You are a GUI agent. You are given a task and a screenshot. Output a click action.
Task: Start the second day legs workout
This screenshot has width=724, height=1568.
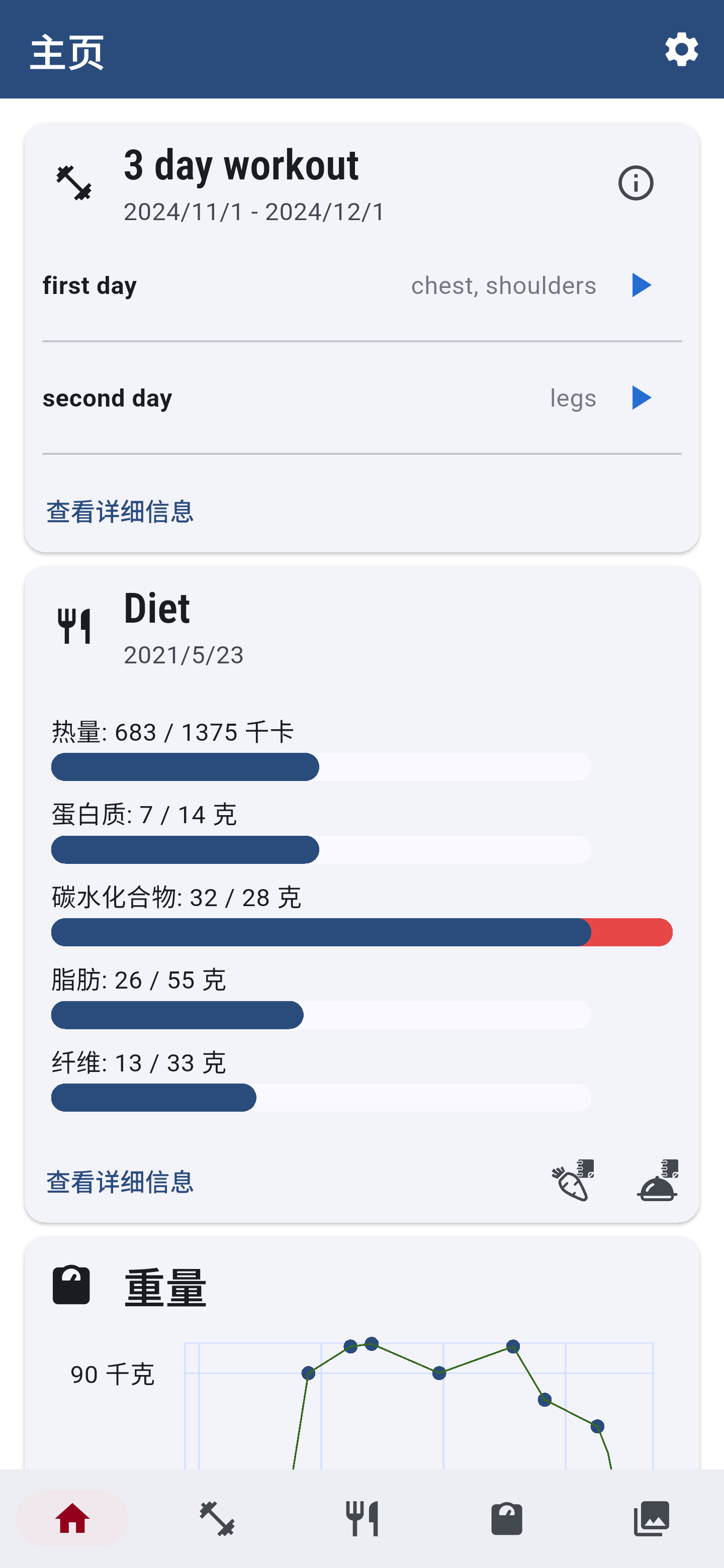pyautogui.click(x=641, y=398)
